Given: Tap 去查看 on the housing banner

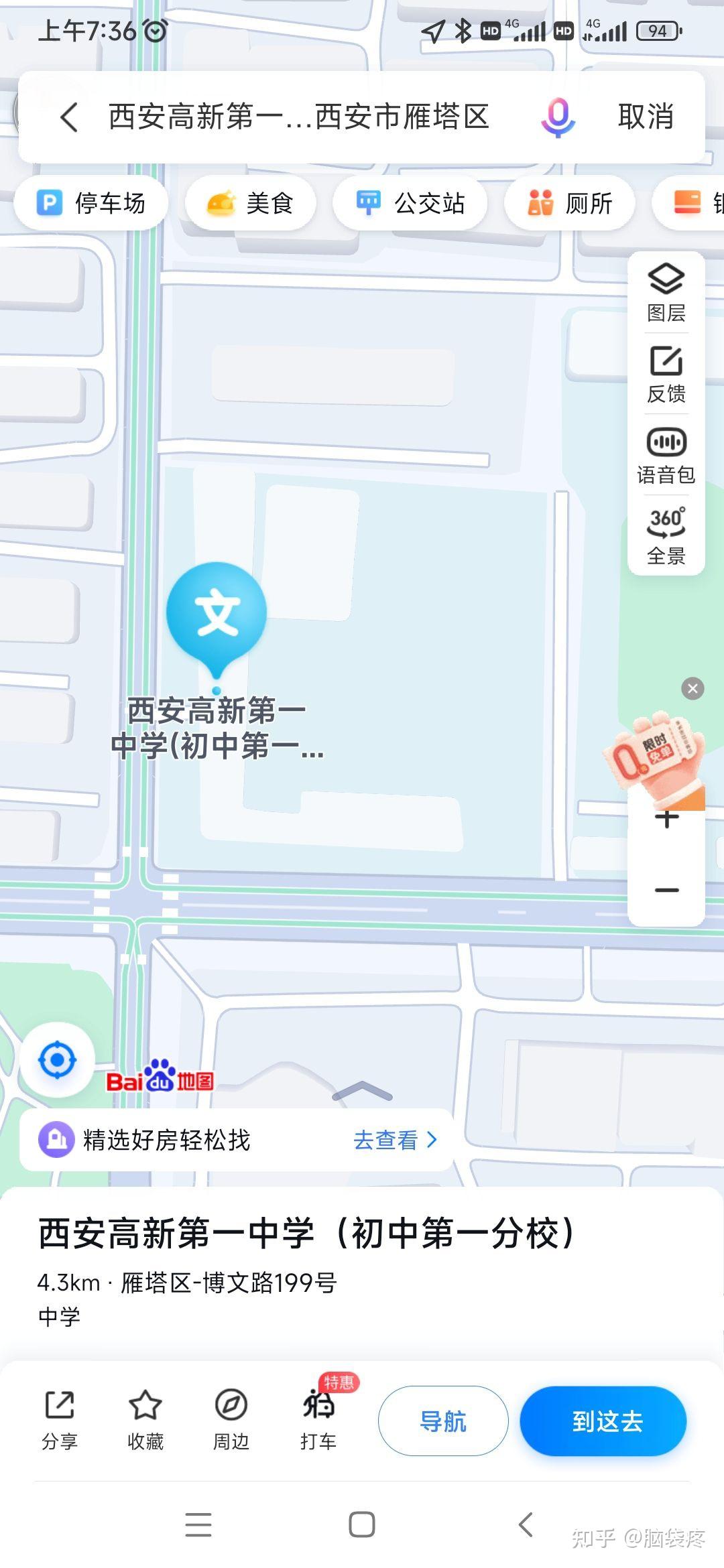Looking at the screenshot, I should [x=394, y=1140].
